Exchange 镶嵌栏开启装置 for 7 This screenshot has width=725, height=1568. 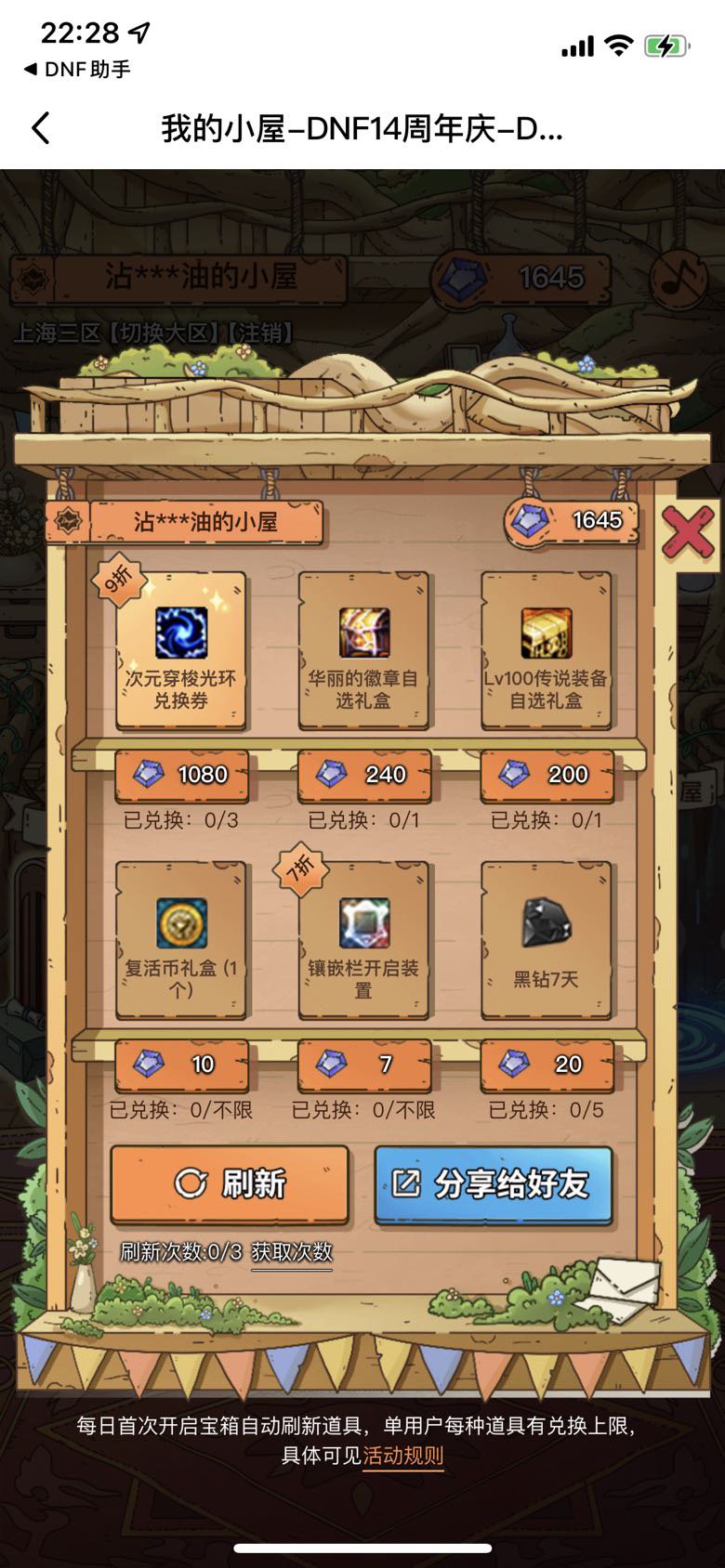[x=364, y=1065]
